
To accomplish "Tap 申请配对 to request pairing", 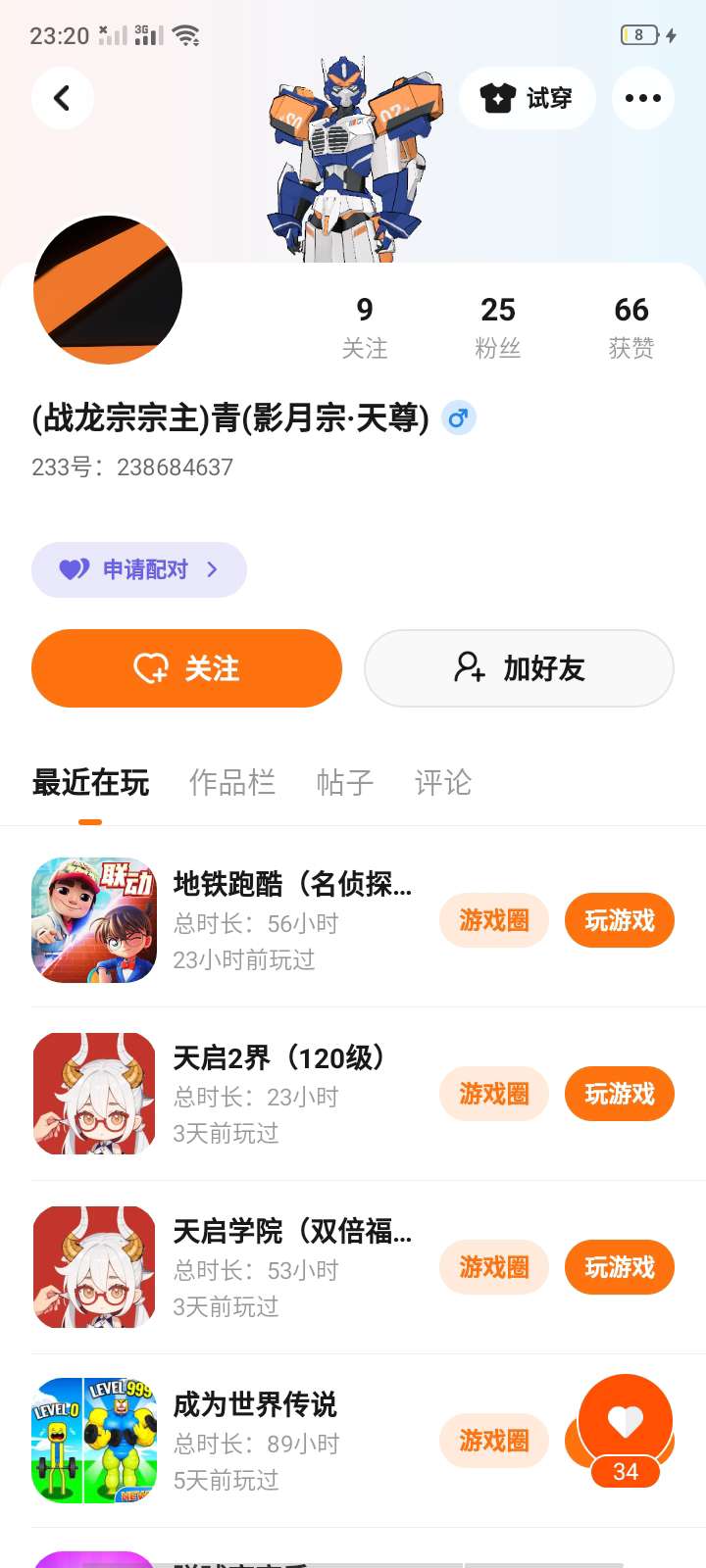I will (139, 569).
